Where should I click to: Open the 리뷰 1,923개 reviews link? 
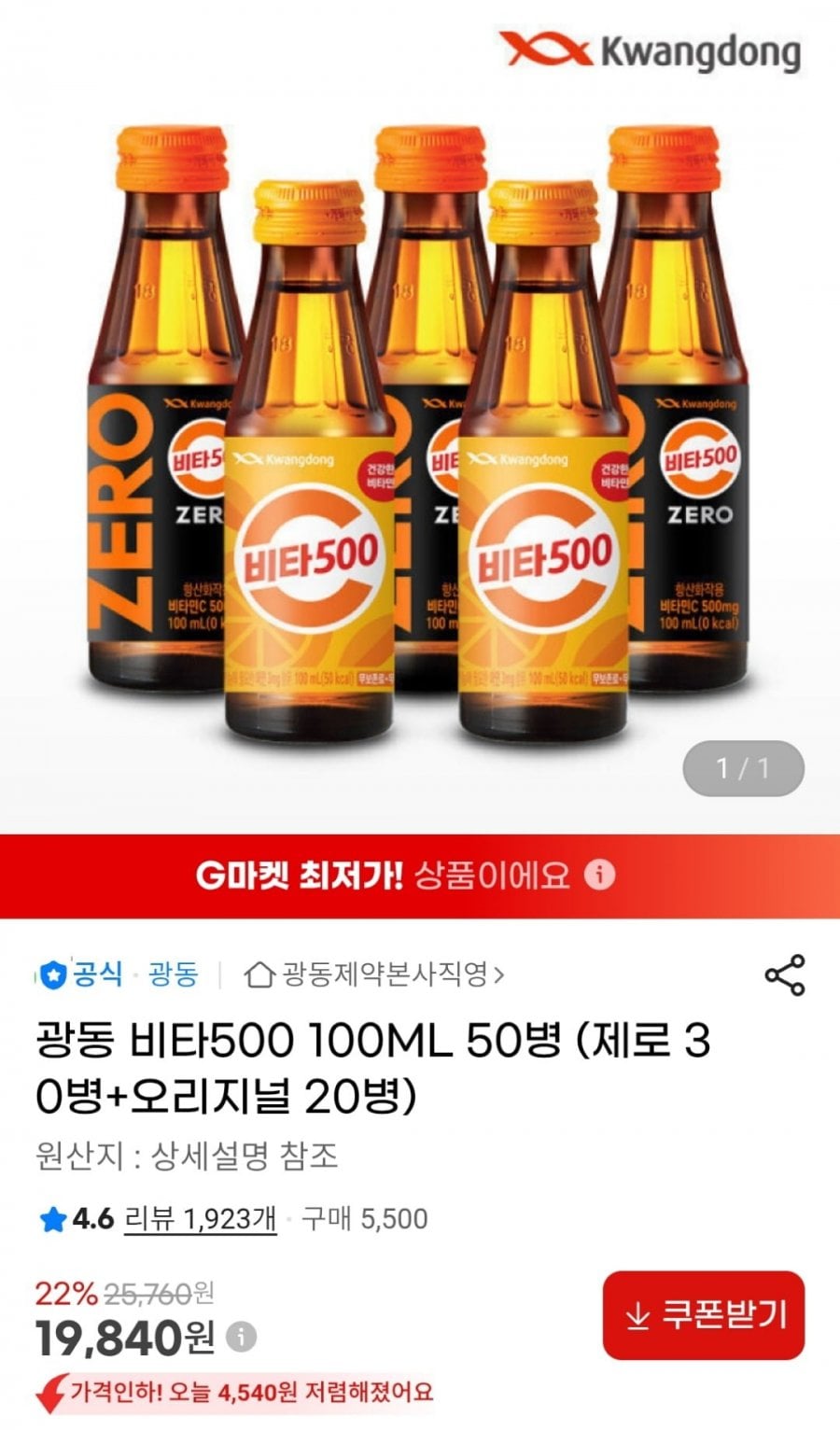tap(200, 1218)
